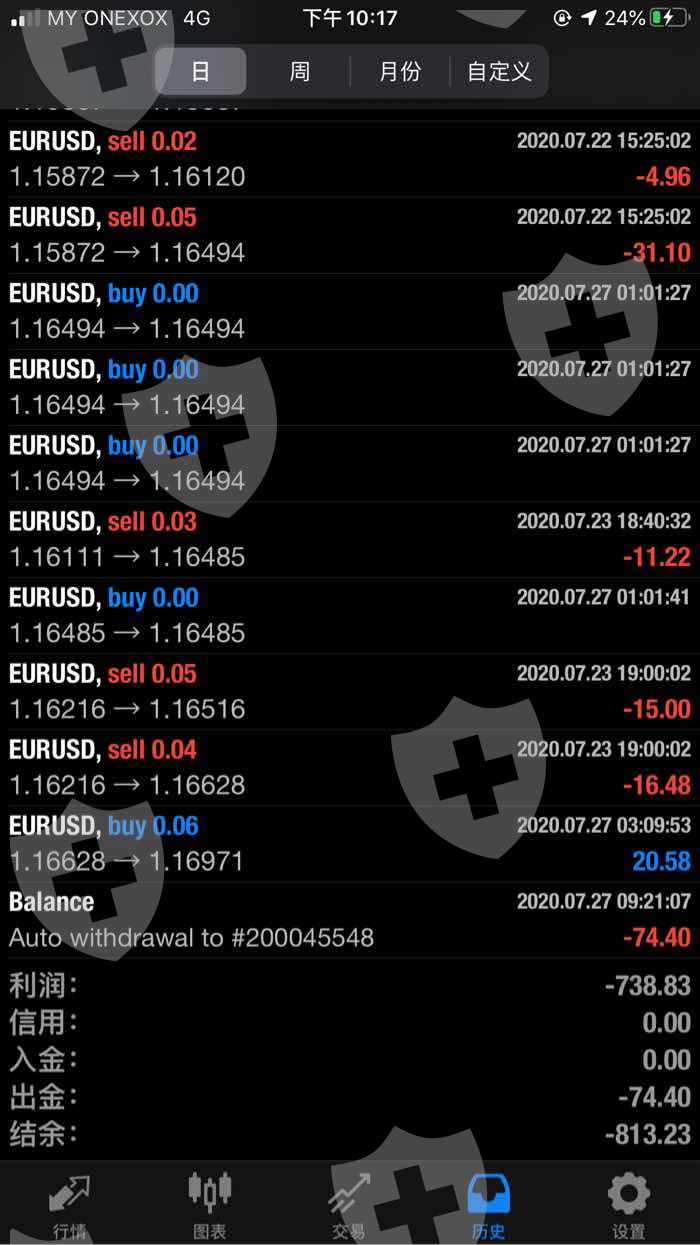Open 设置 settings tab
Viewport: 700px width, 1245px height.
pyautogui.click(x=629, y=1205)
